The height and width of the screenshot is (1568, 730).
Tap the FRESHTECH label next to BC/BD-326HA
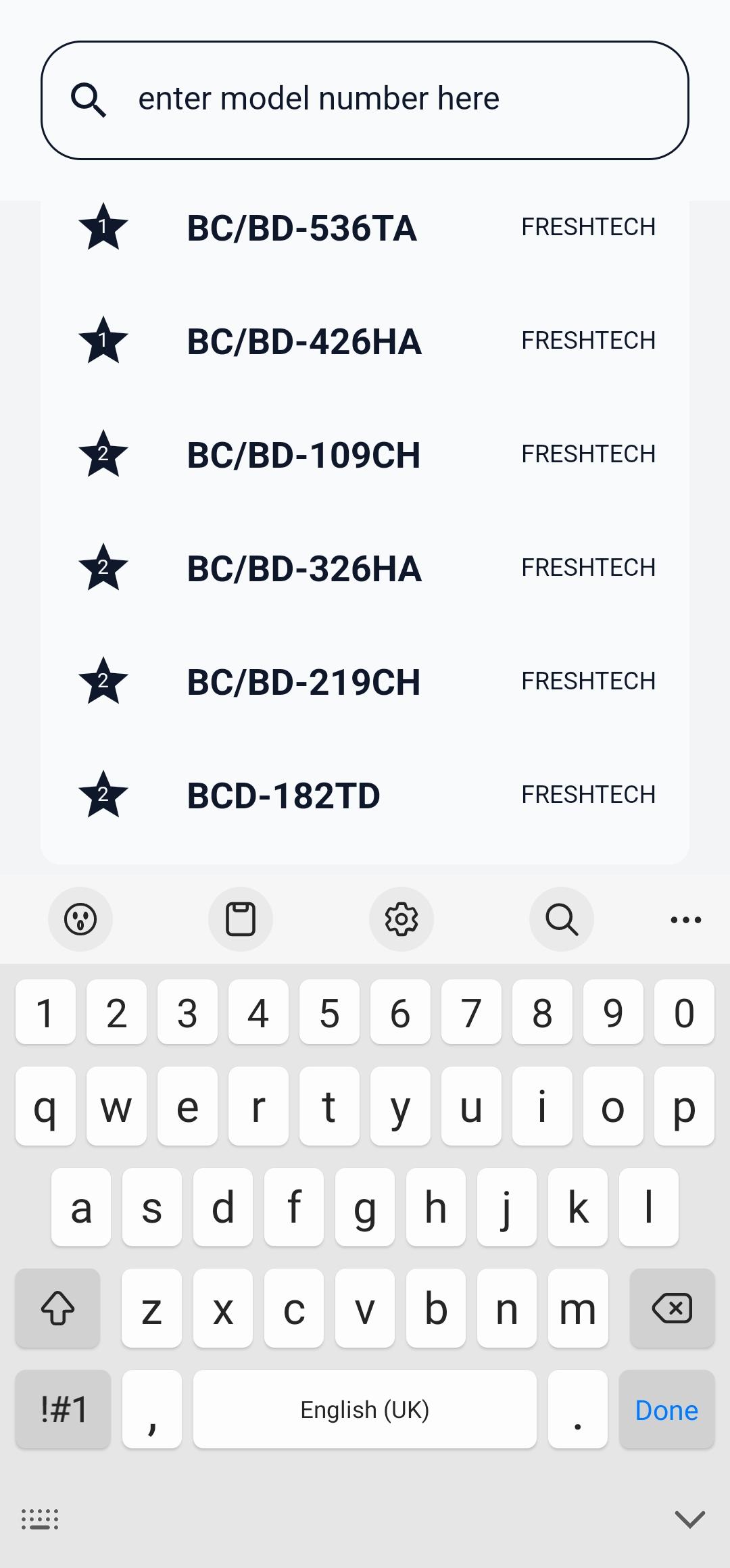click(589, 568)
